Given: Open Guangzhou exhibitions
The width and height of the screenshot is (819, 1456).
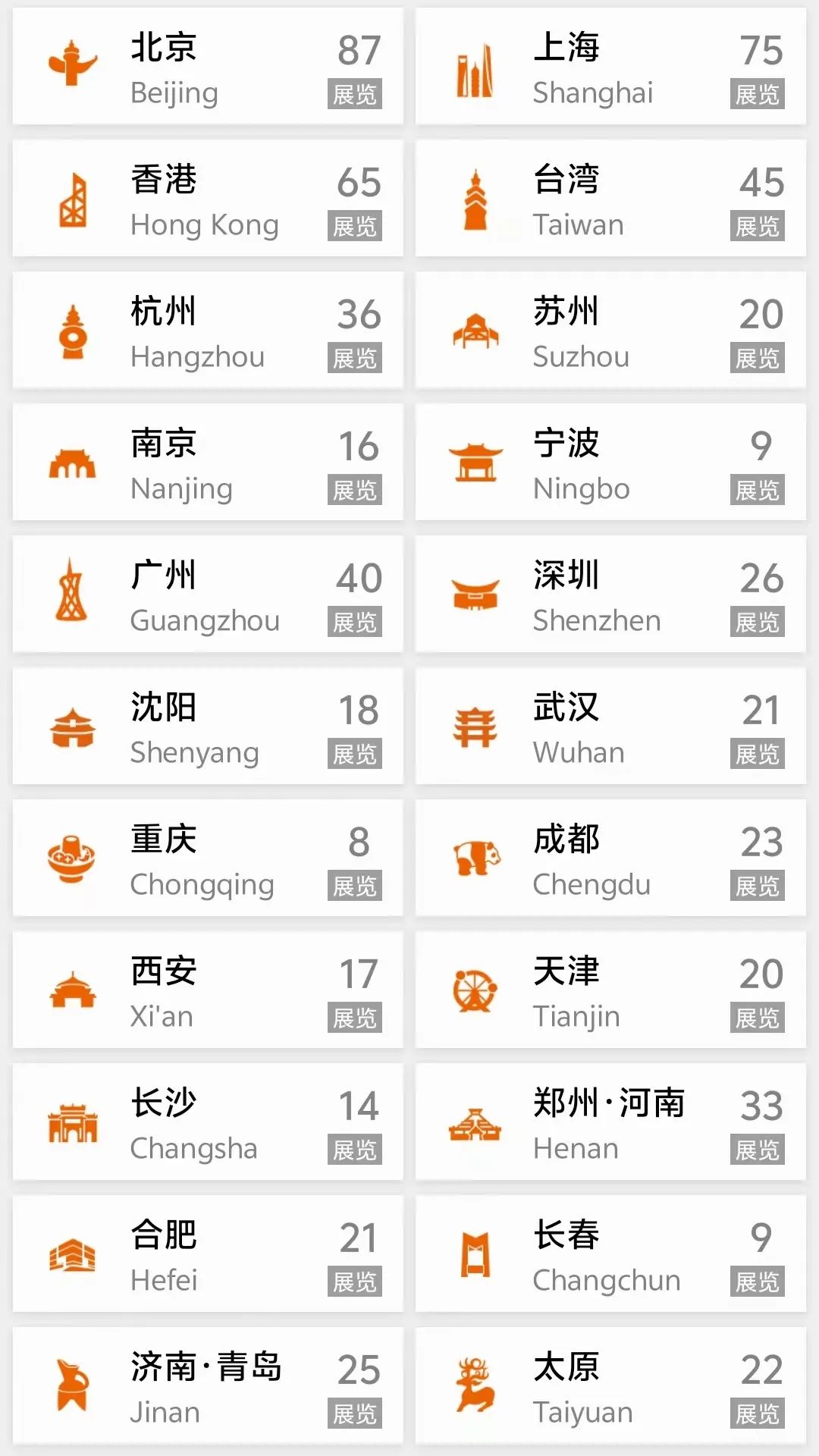Looking at the screenshot, I should coord(208,595).
